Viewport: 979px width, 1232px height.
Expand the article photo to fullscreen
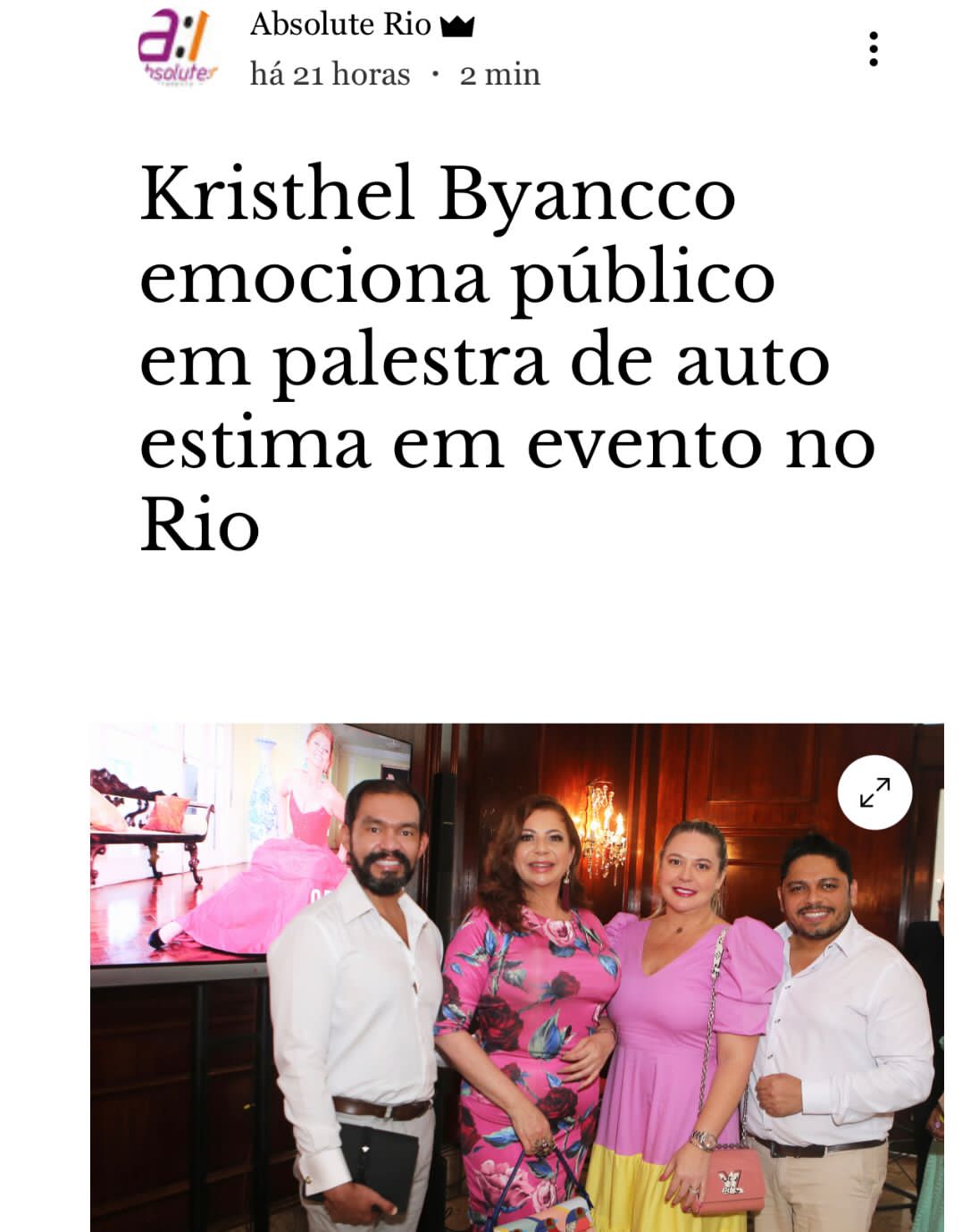874,792
